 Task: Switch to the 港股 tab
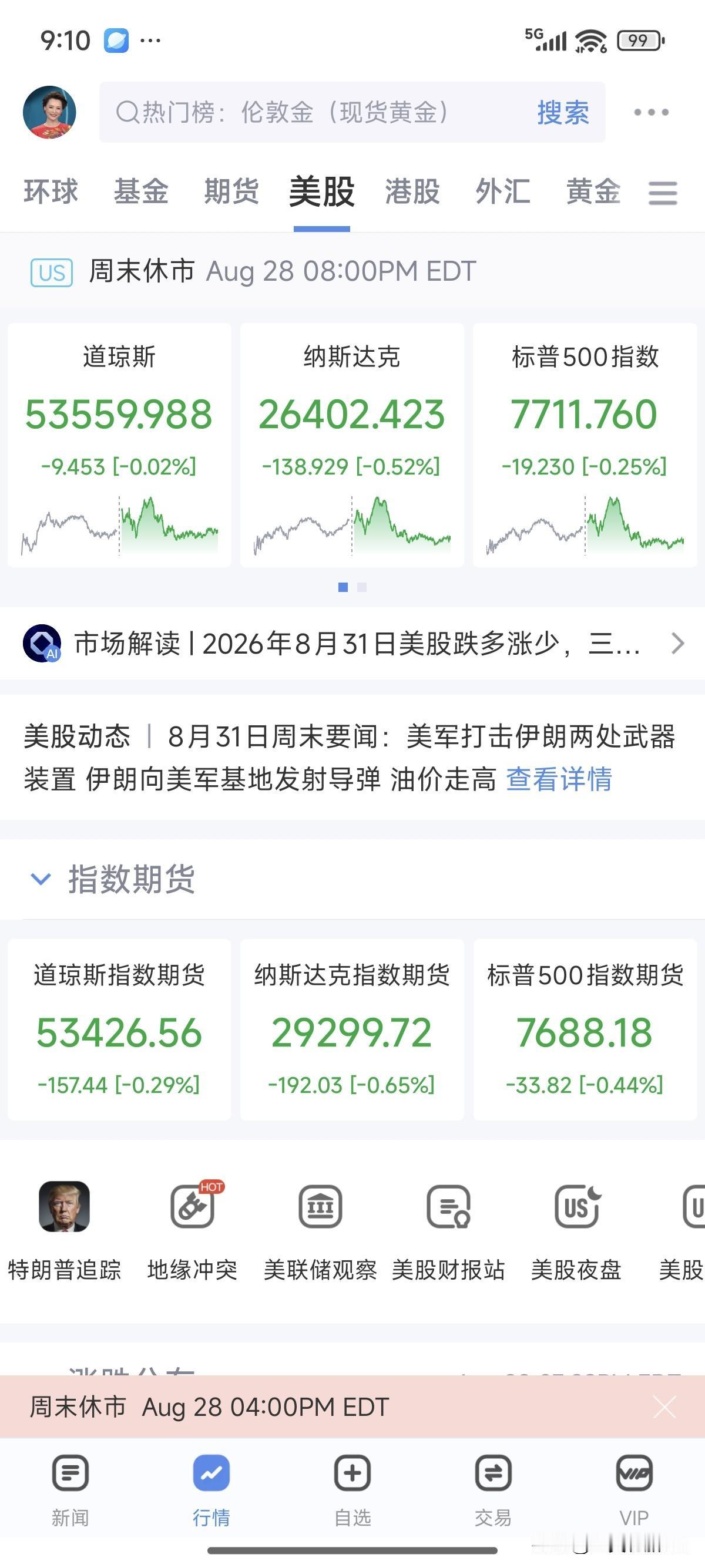412,191
